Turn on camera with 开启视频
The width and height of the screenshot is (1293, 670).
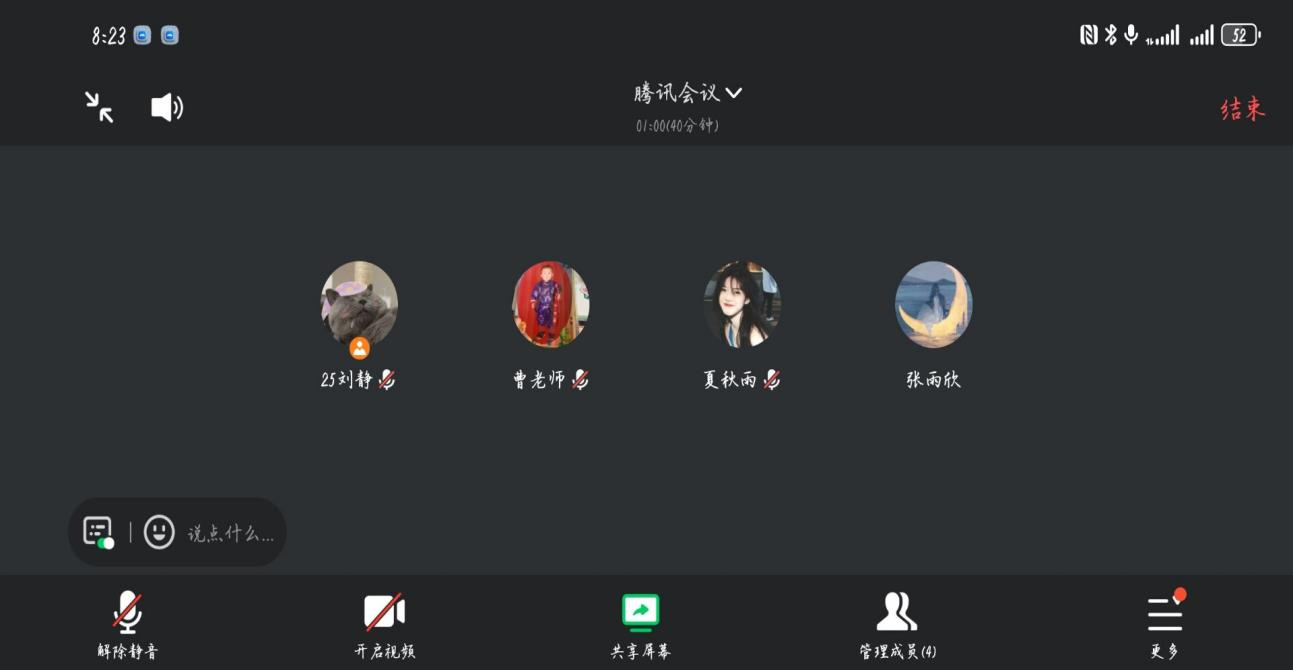(x=384, y=622)
